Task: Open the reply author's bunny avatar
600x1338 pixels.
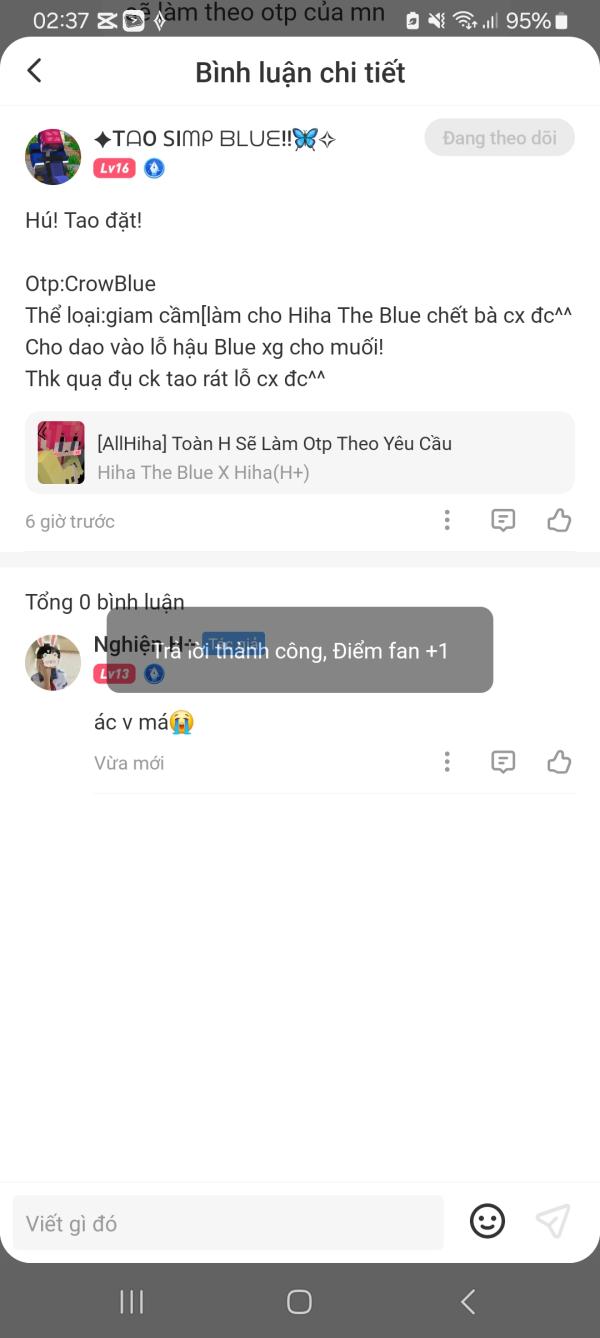Action: [53, 662]
